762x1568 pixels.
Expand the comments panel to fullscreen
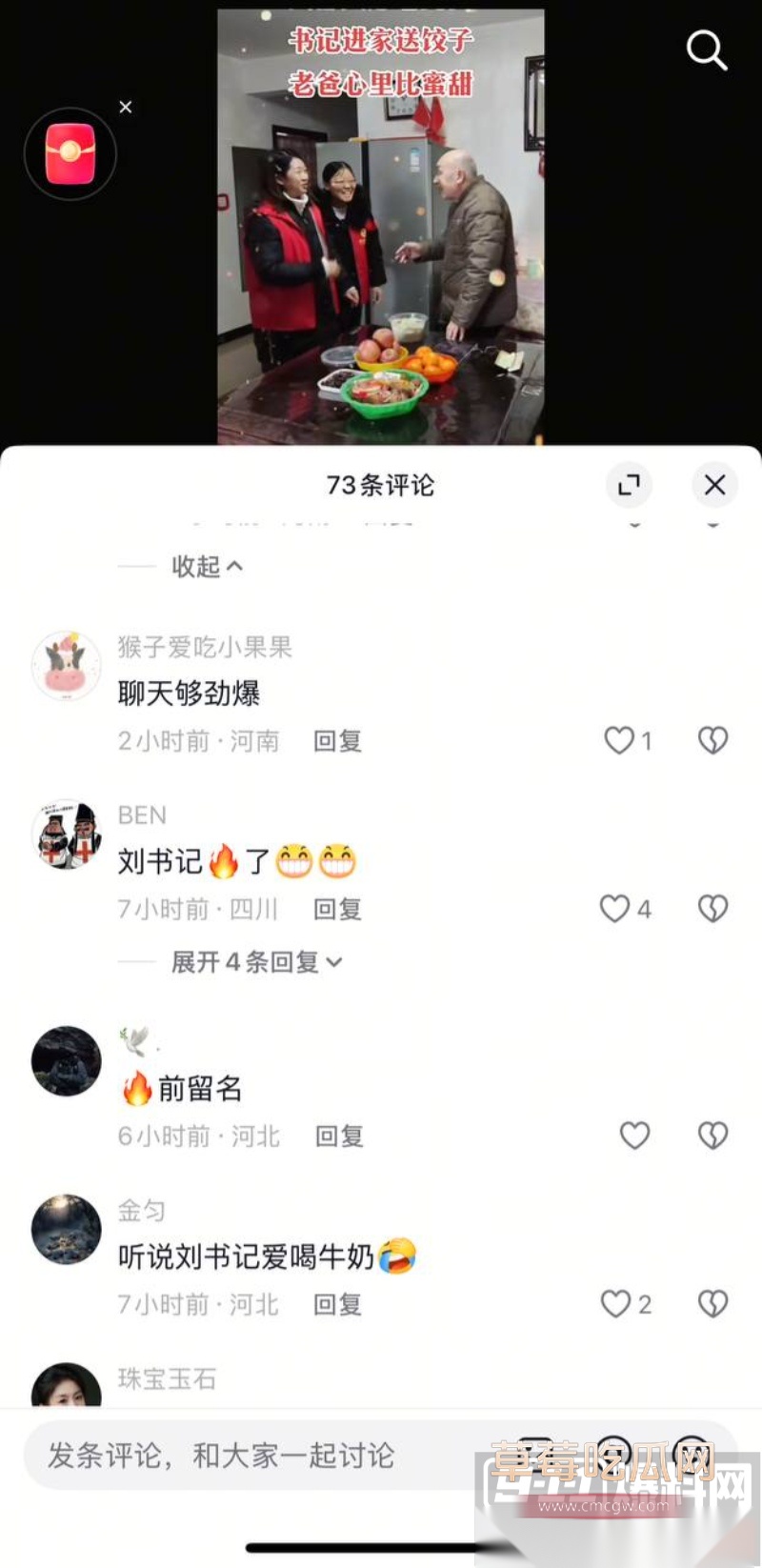tap(628, 485)
